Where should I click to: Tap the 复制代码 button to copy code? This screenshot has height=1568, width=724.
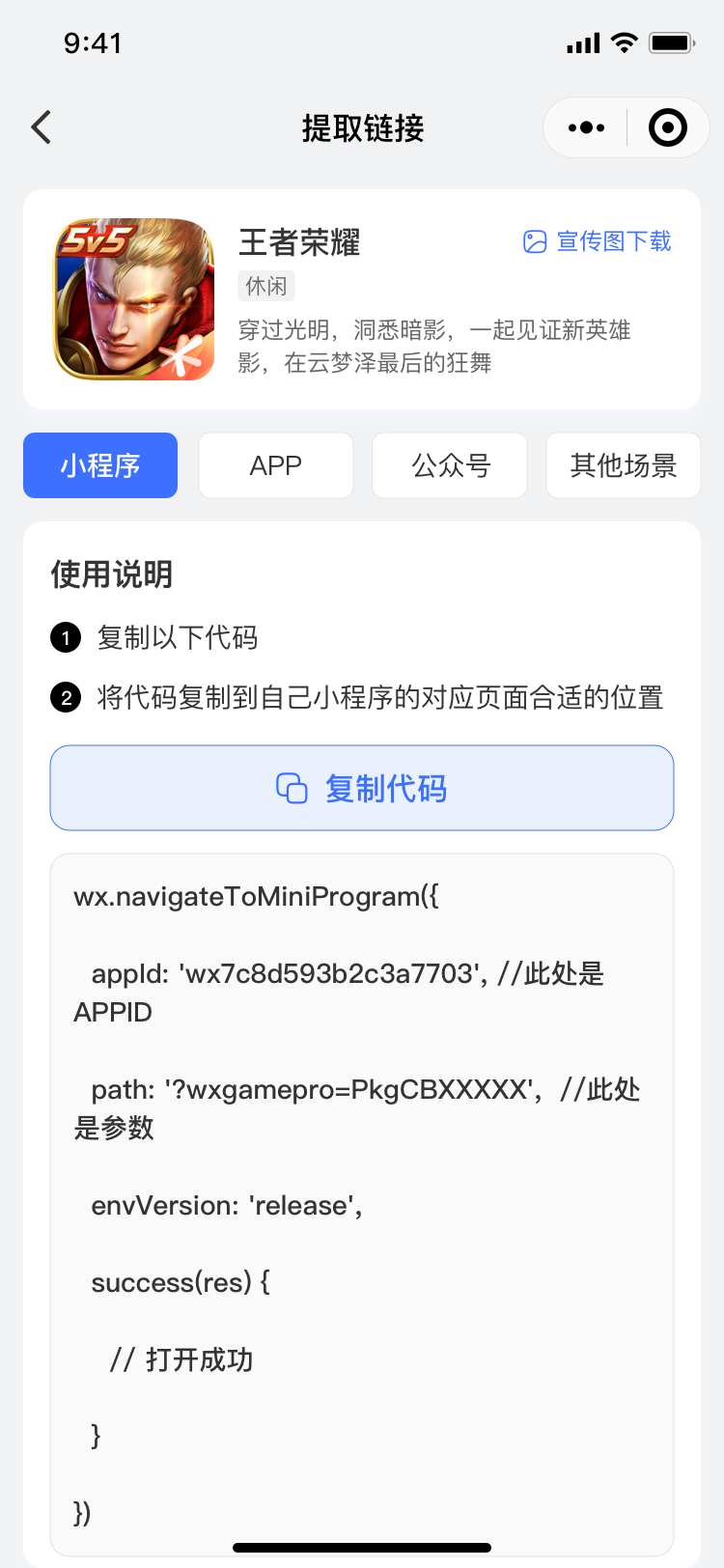tap(362, 788)
